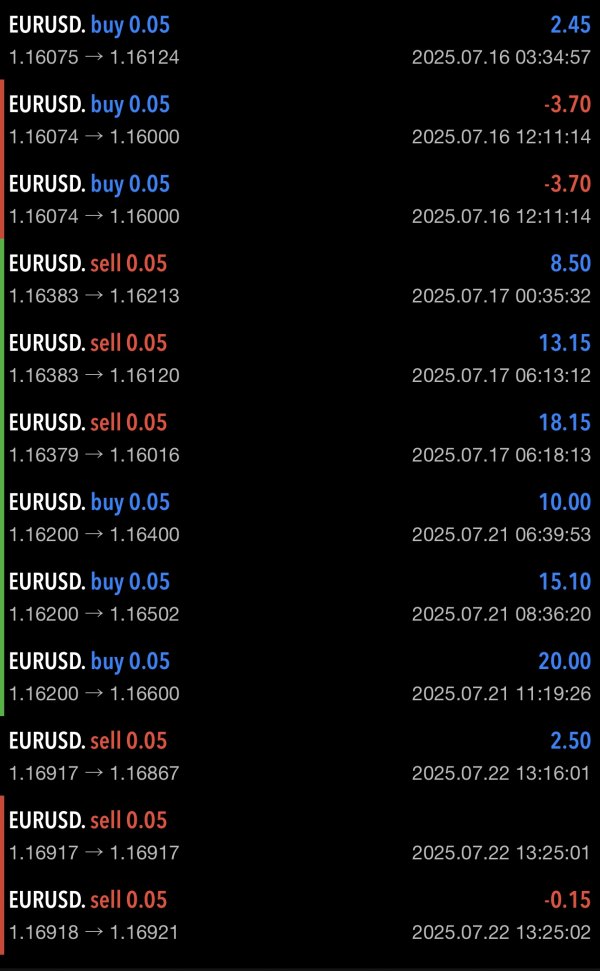Tap the EURUSD buy trade with 15.10 profit
Viewport: 600px width, 971px height.
point(300,597)
